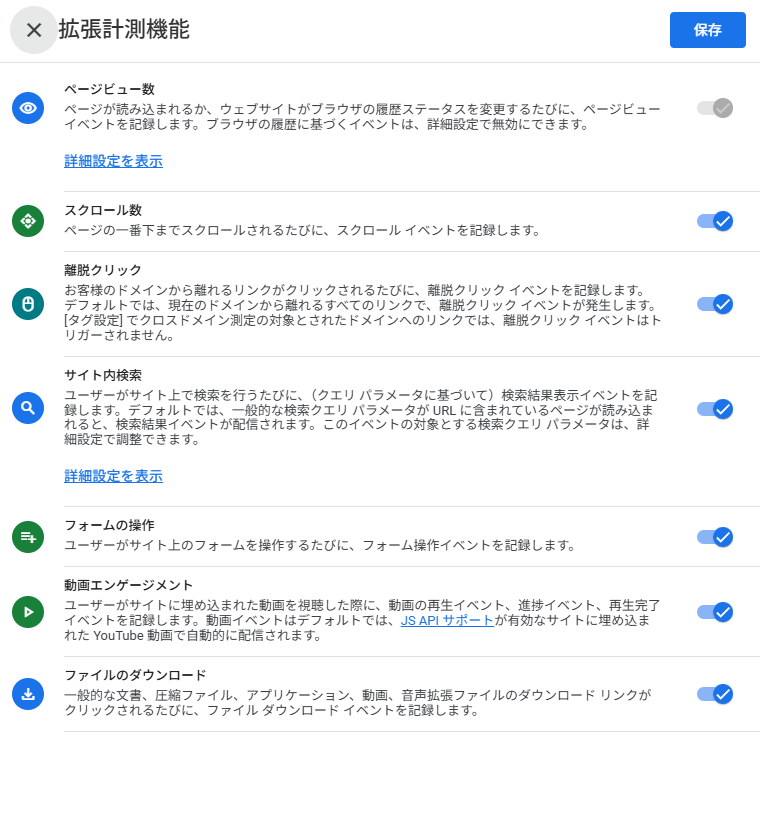Show 詳細設定を表示 under サイト内検索
Image resolution: width=760 pixels, height=816 pixels.
[113, 476]
